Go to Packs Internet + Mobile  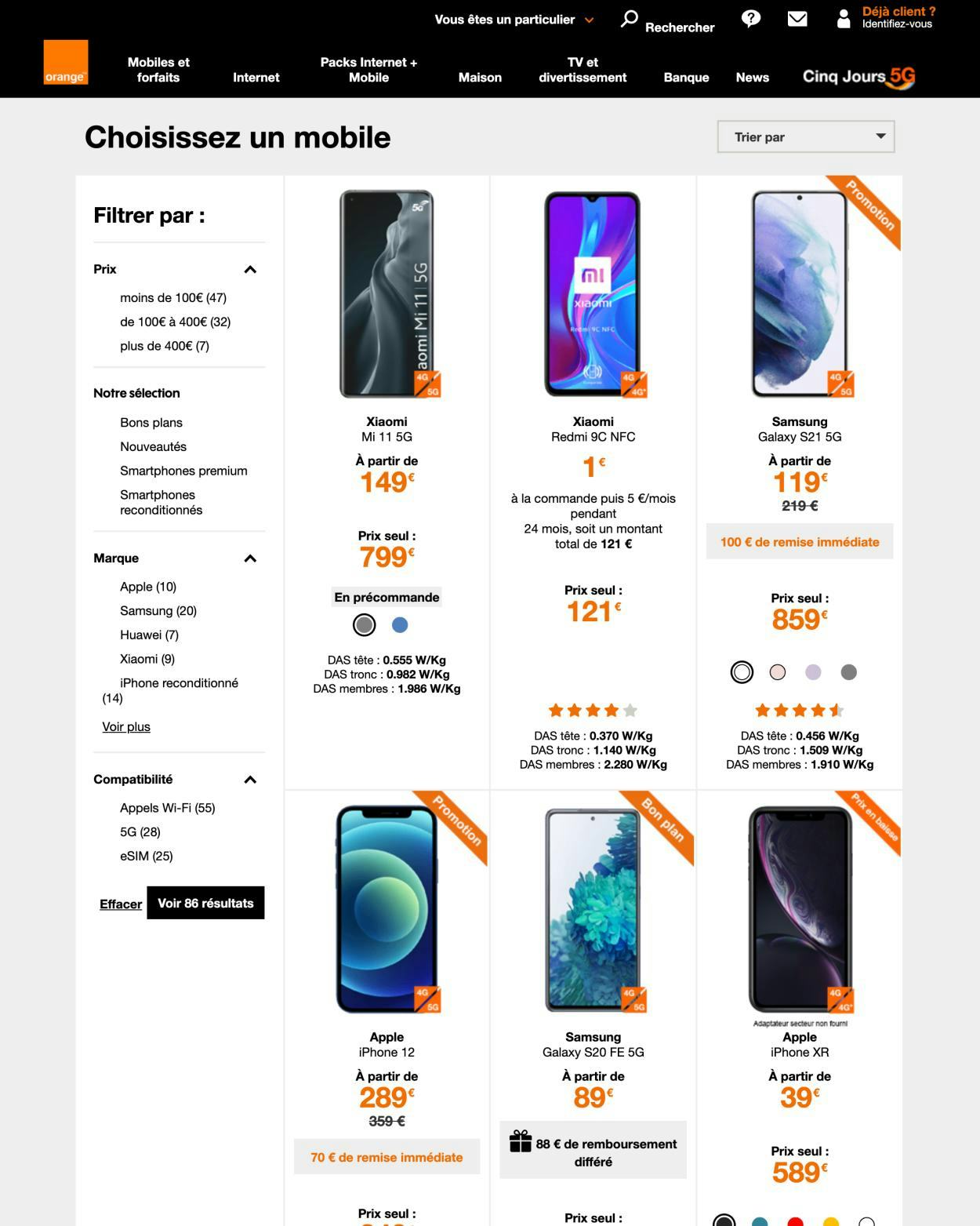point(368,70)
